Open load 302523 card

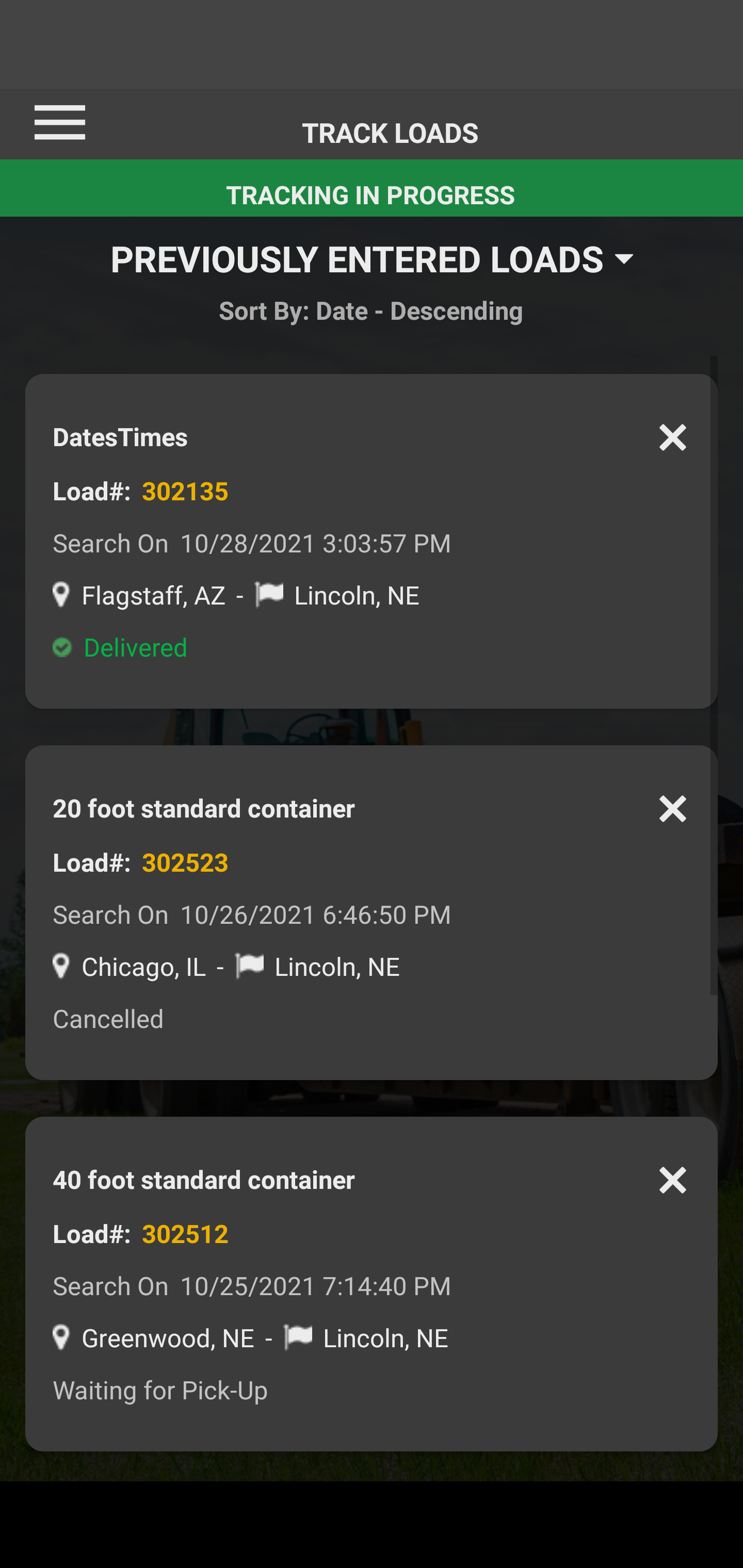[x=371, y=912]
